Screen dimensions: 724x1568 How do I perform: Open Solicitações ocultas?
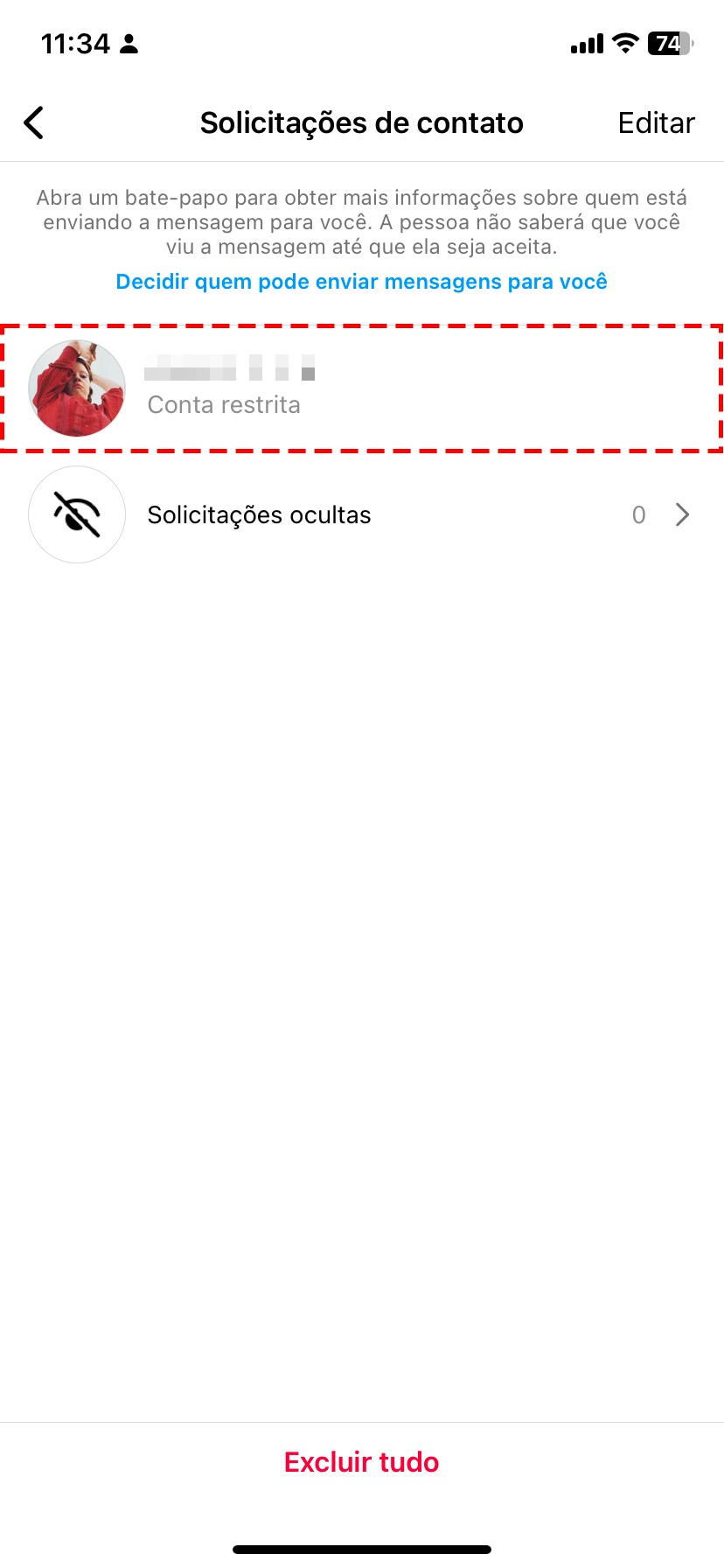[x=361, y=514]
